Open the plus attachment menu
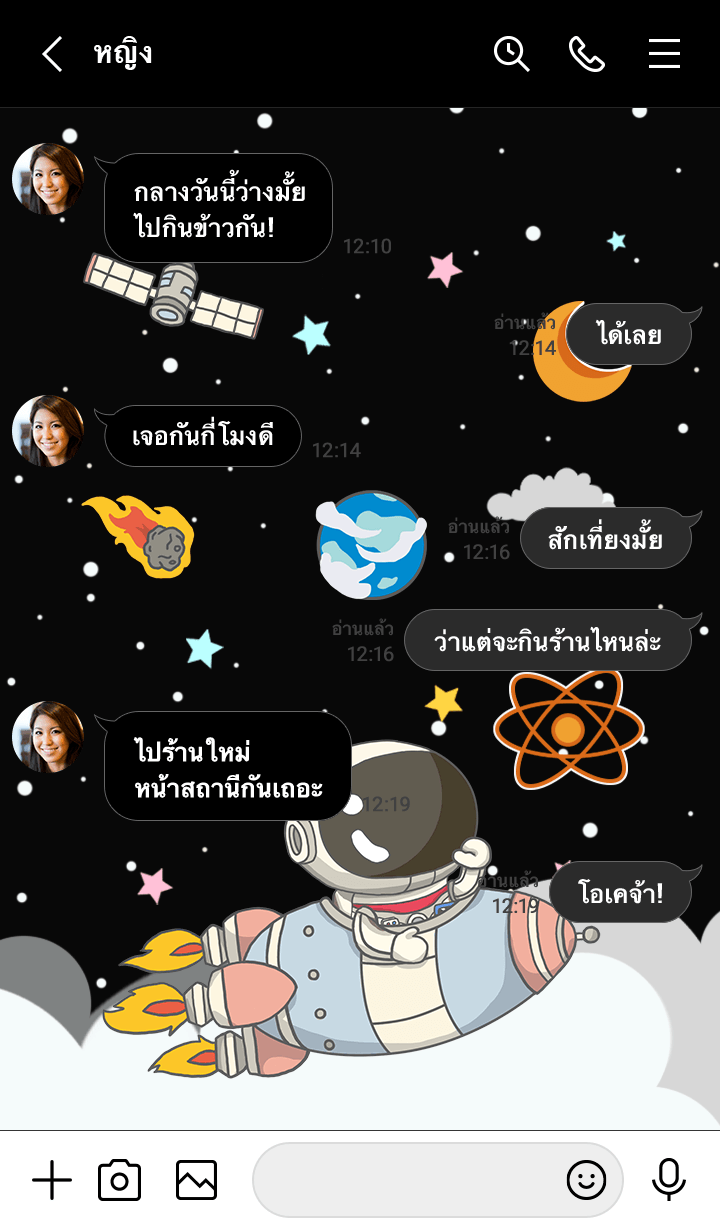This screenshot has width=720, height=1232. click(52, 1181)
